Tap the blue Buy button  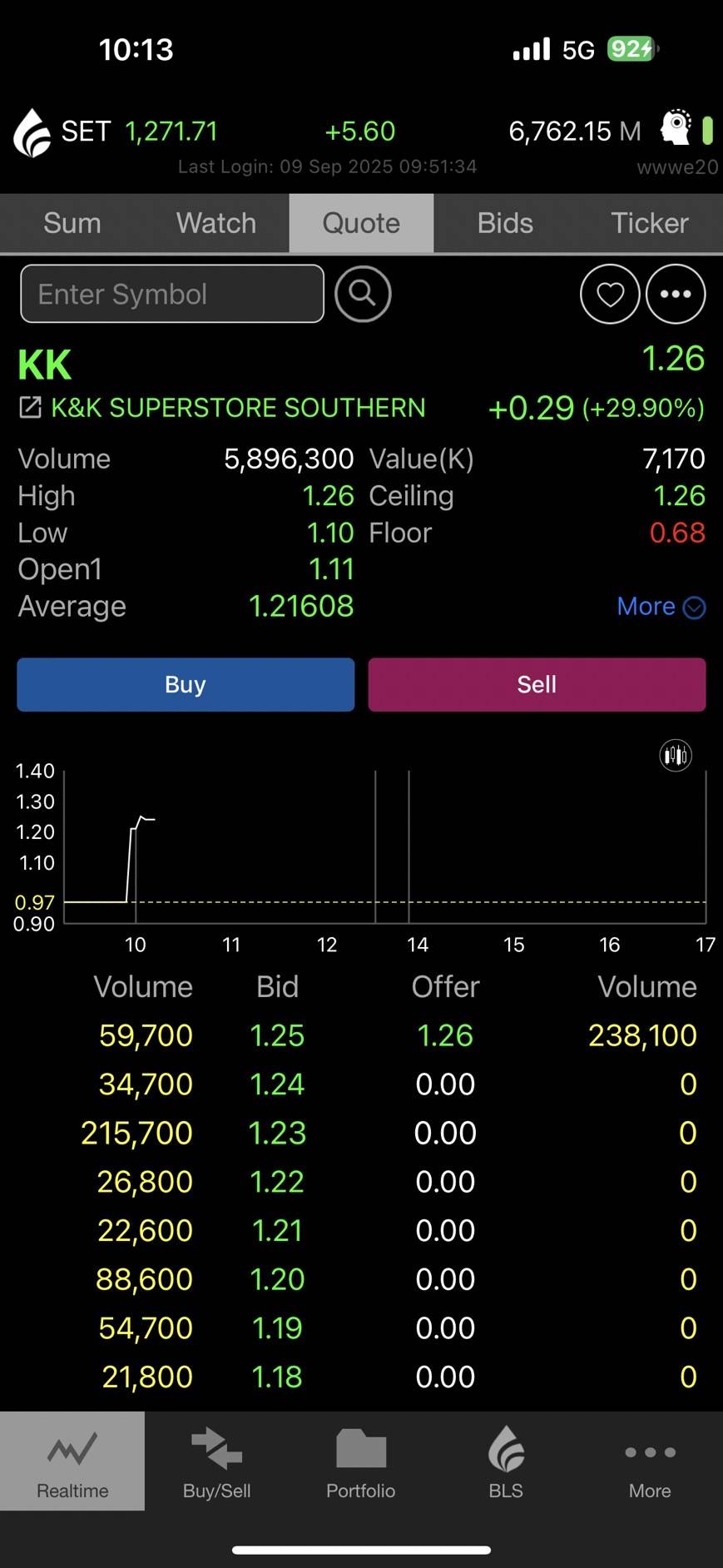[x=186, y=685]
